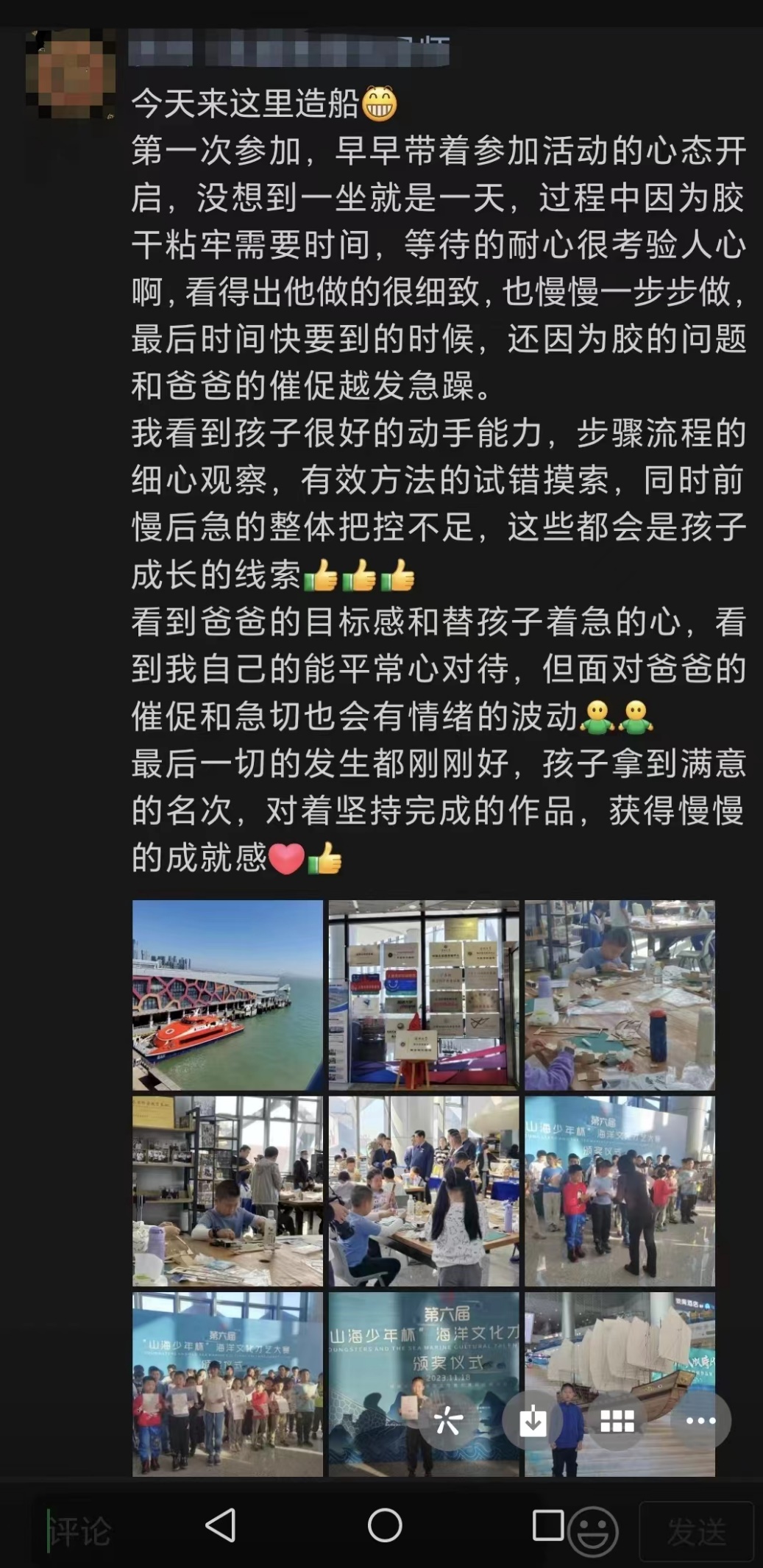Save the image with the download icon
This screenshot has width=763, height=1568.
[533, 1421]
